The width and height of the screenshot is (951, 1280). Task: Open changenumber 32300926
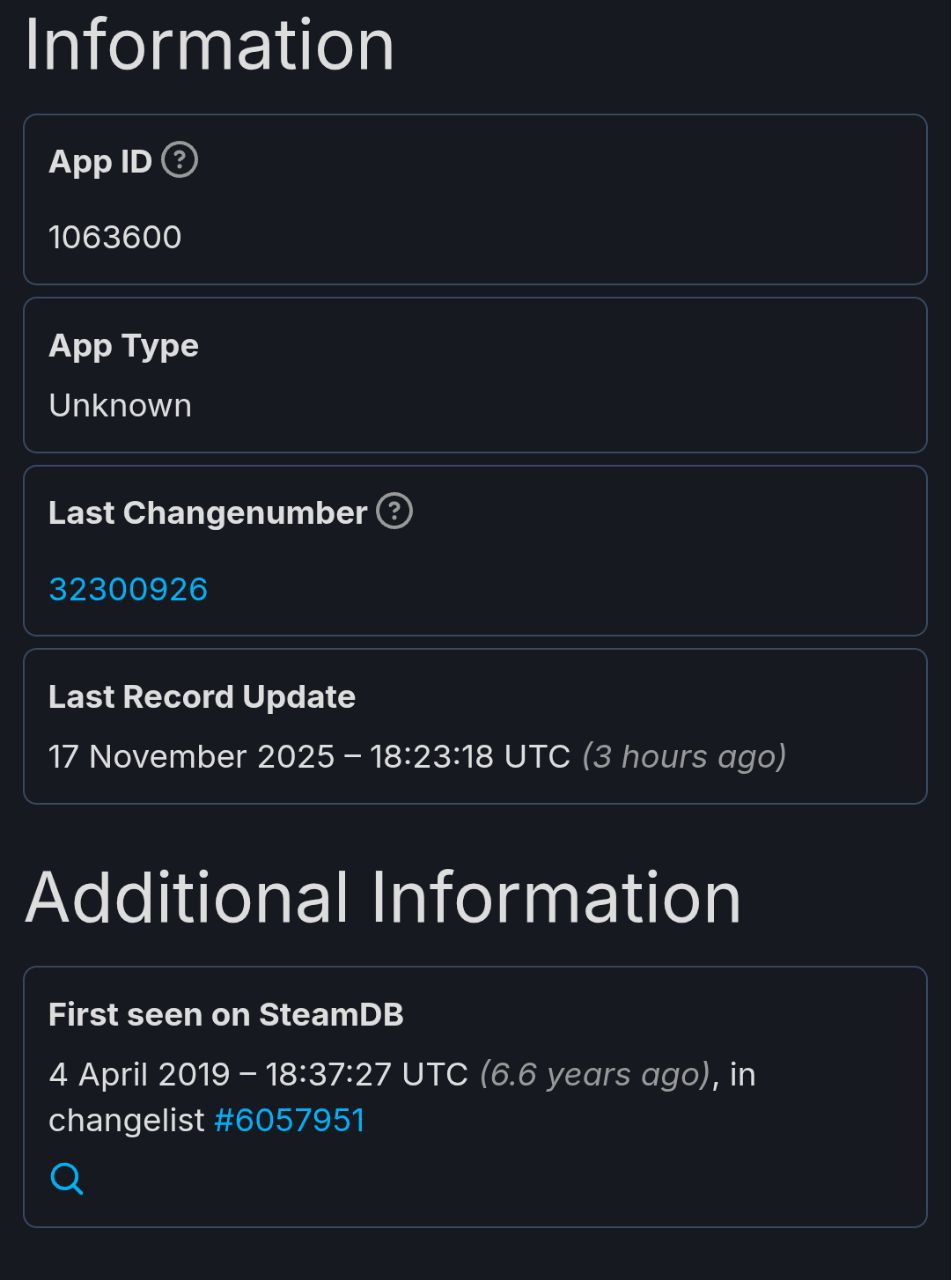coord(128,589)
